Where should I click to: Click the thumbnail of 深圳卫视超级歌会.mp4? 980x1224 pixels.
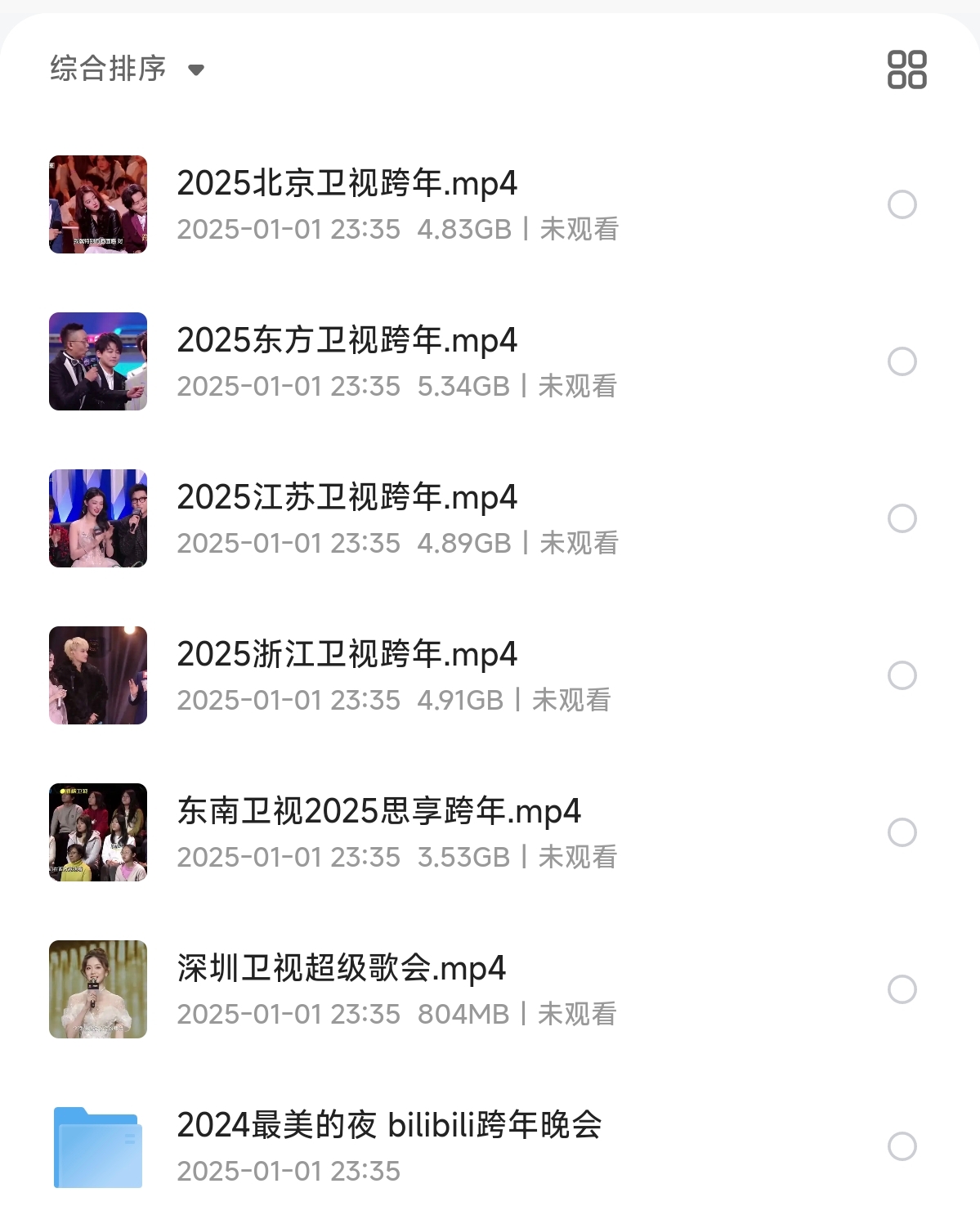(x=97, y=989)
